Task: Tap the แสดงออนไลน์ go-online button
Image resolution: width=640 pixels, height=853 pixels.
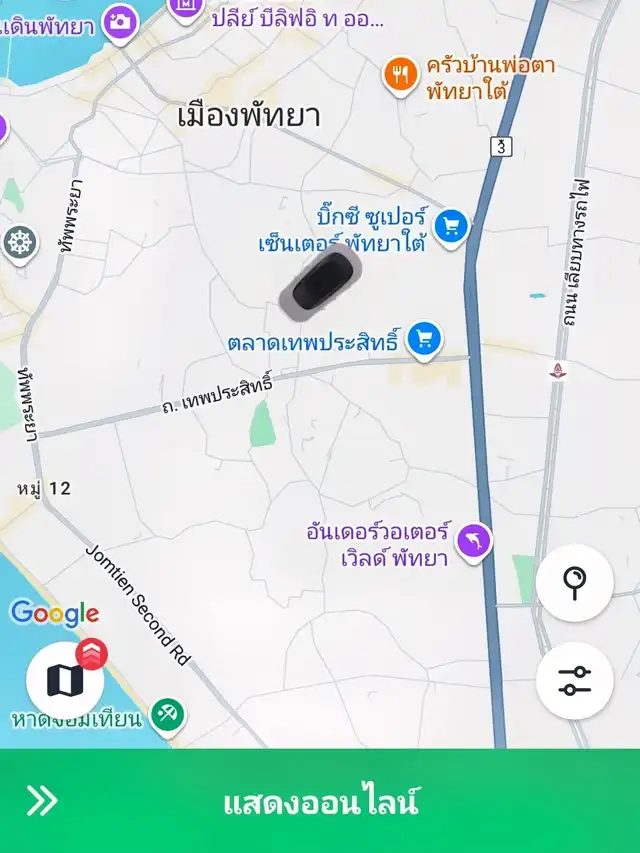Action: click(x=320, y=801)
